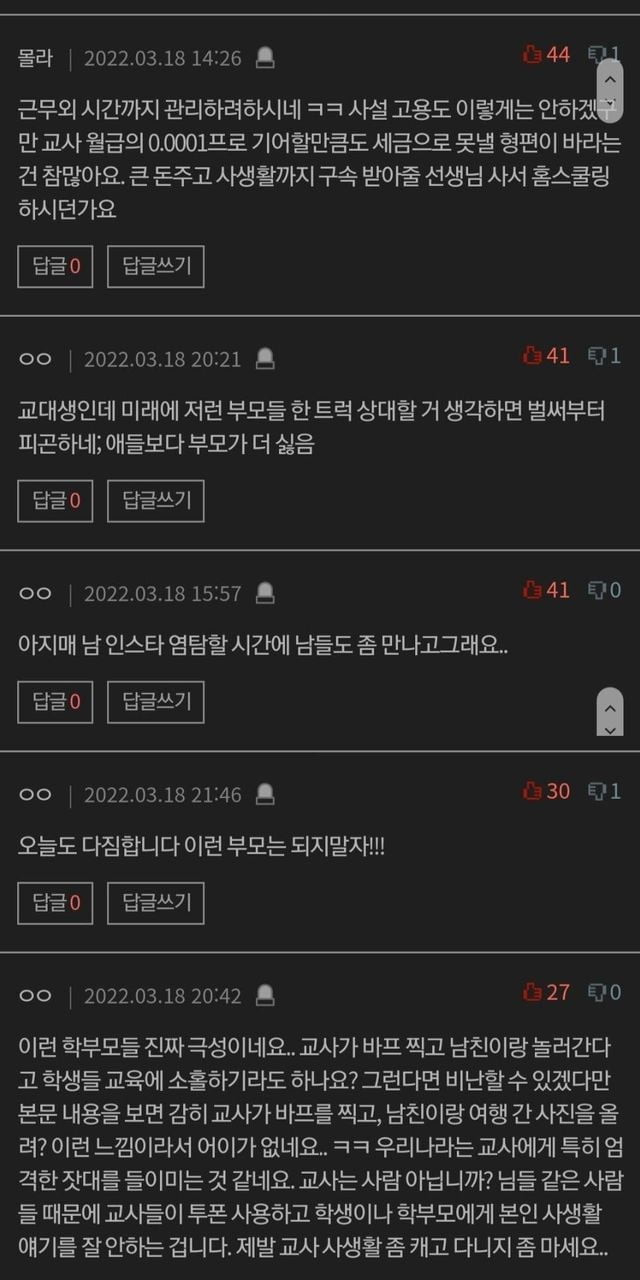Show replies for the 15:57 comment
Screen dimensions: 640x1280
55,701
